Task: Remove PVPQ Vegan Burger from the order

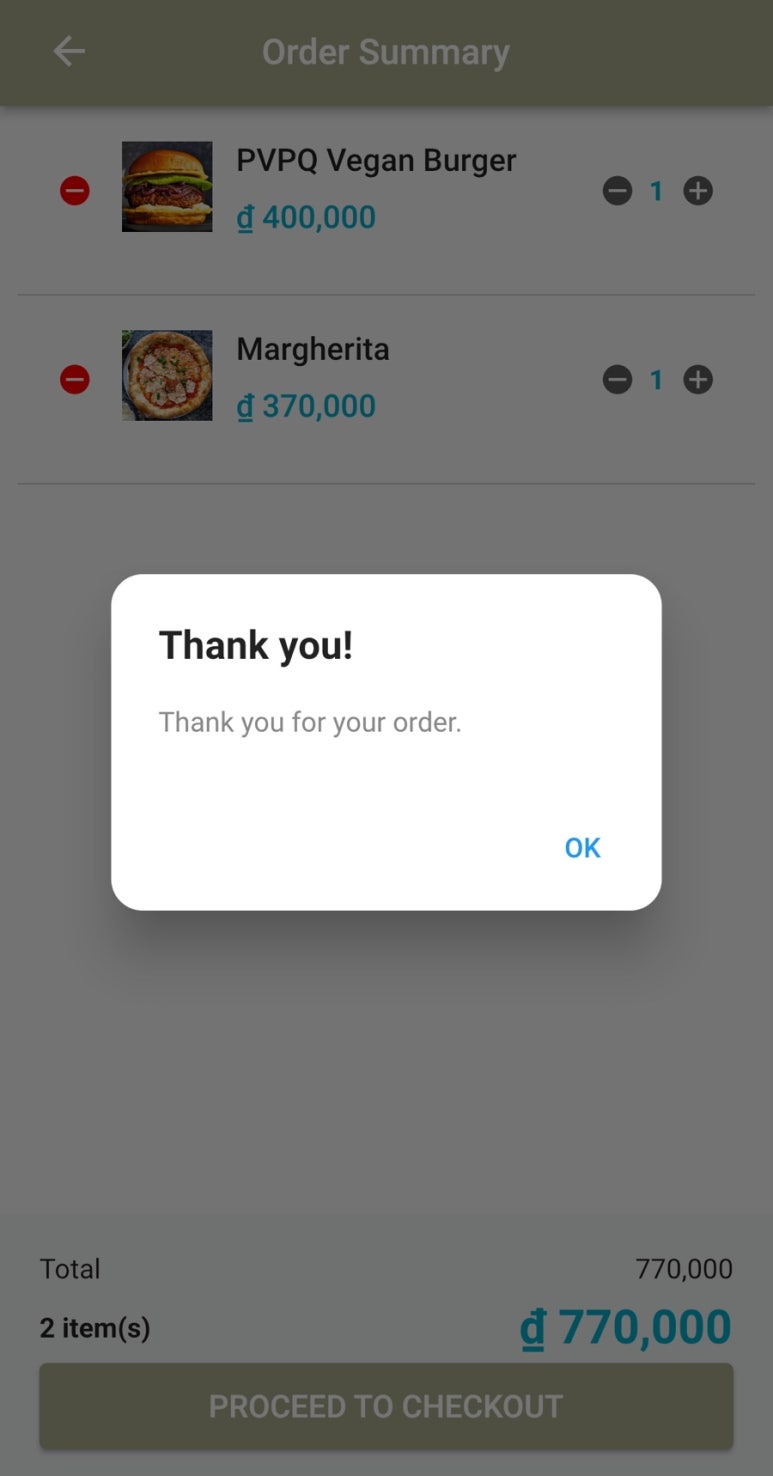Action: (x=75, y=190)
